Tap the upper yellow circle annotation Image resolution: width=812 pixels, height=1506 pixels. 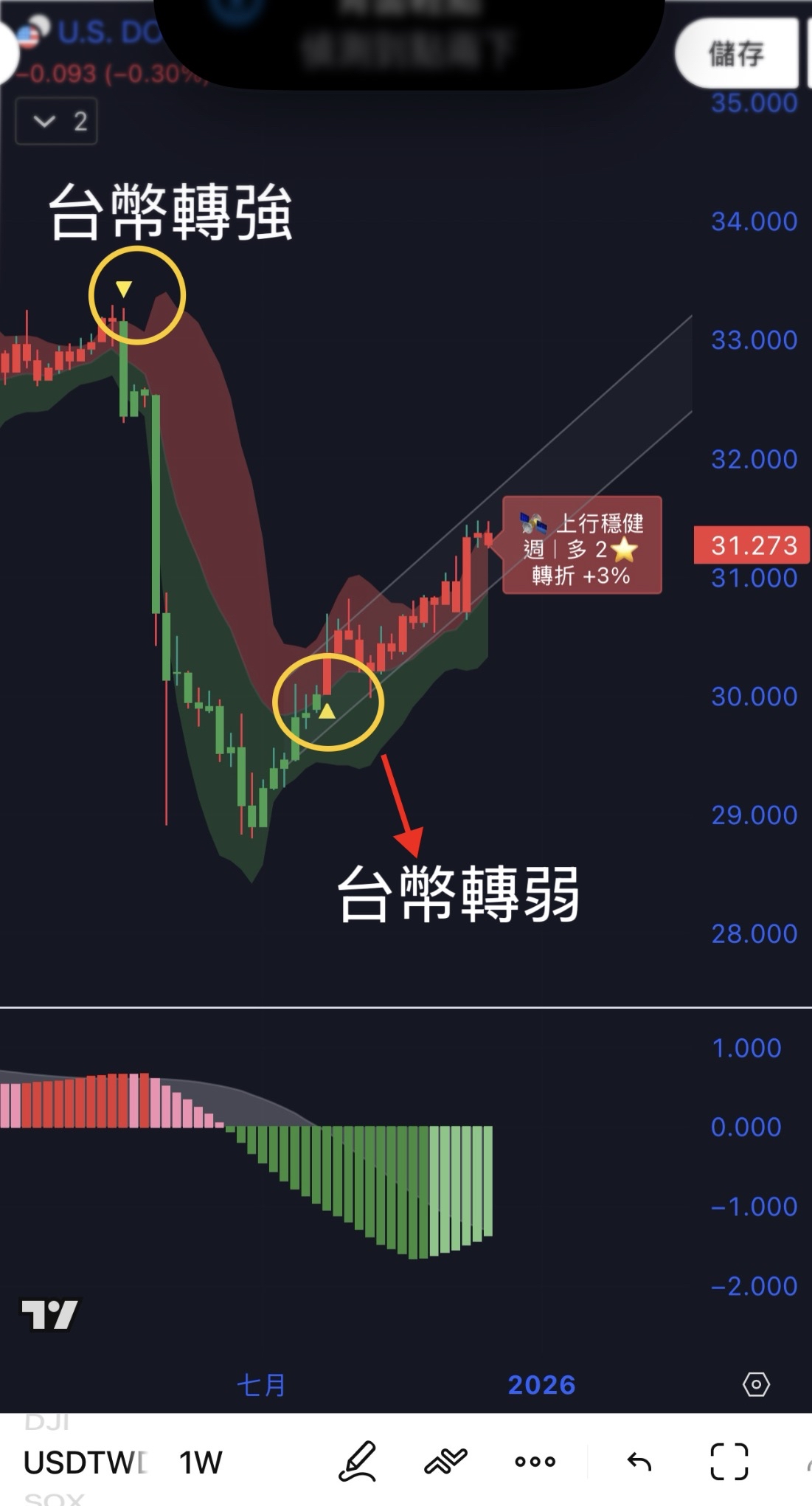[136, 294]
